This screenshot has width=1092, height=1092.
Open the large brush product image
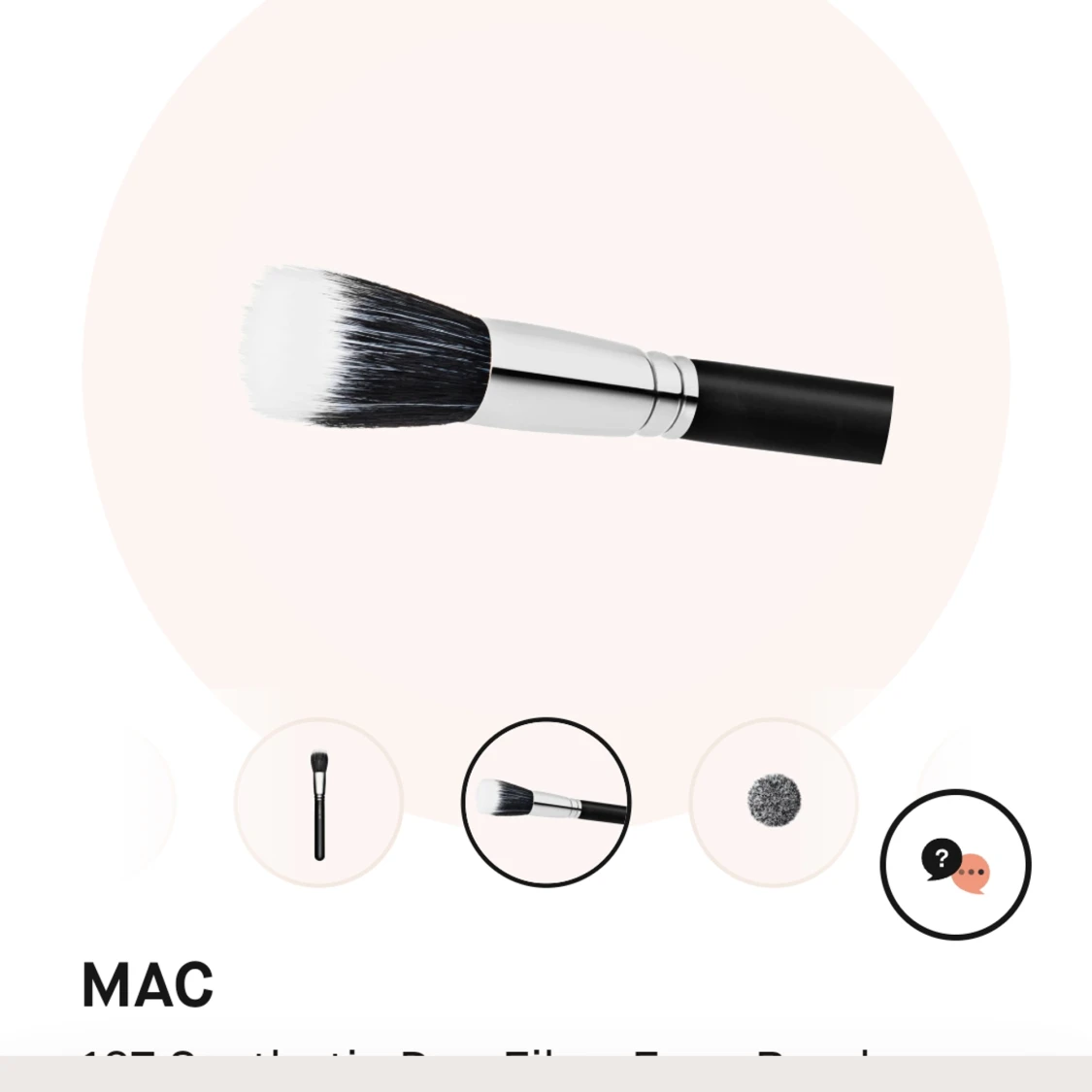(566, 364)
